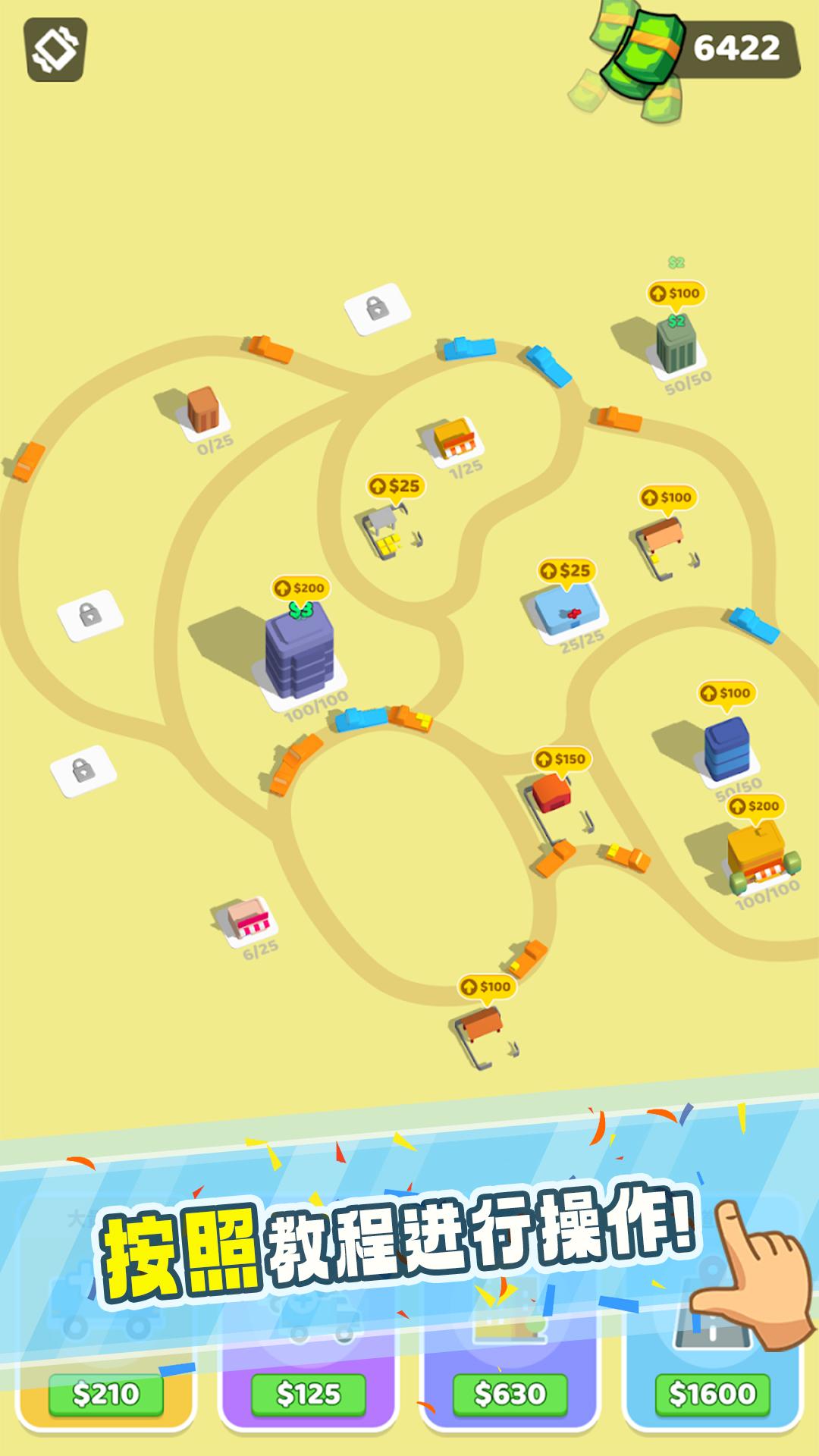819x1456 pixels.
Task: Upgrade the green building for $100
Action: click(676, 293)
